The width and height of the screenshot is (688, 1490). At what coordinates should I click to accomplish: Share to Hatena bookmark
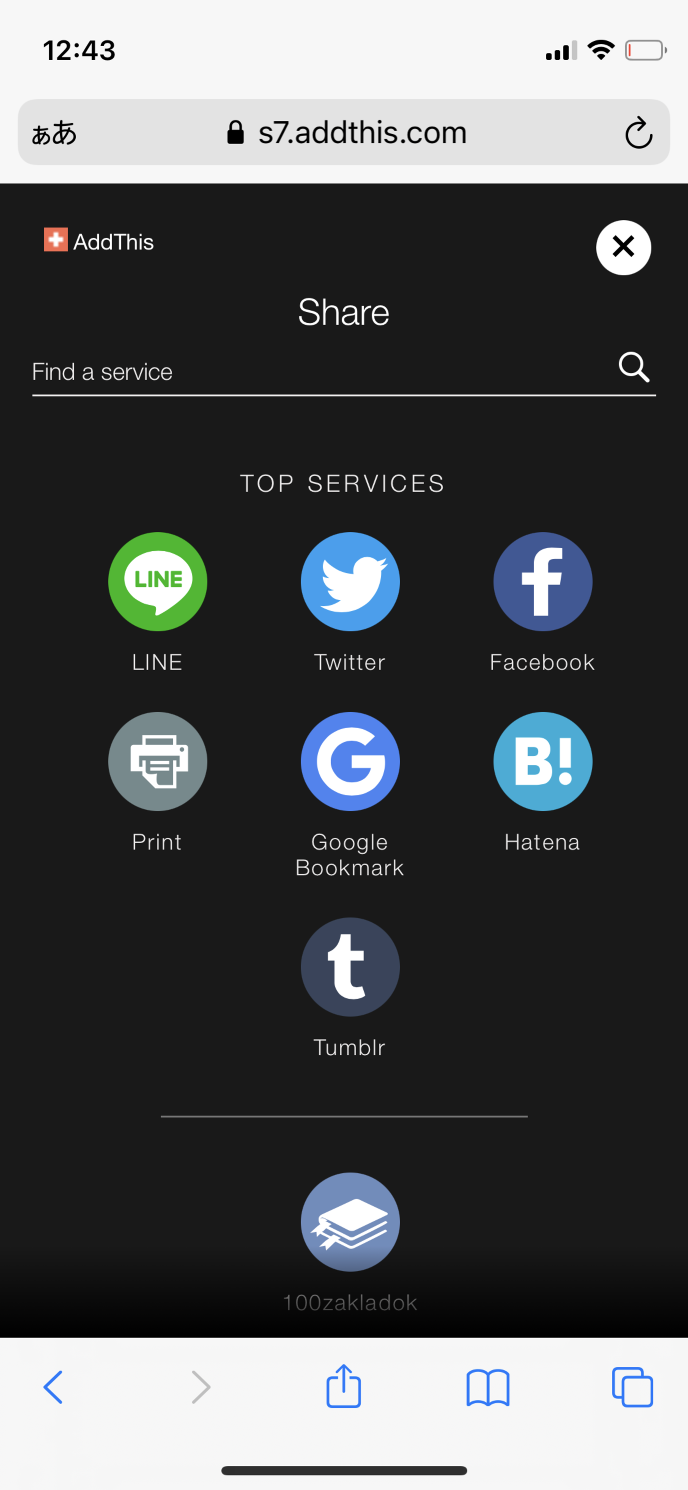coord(542,762)
